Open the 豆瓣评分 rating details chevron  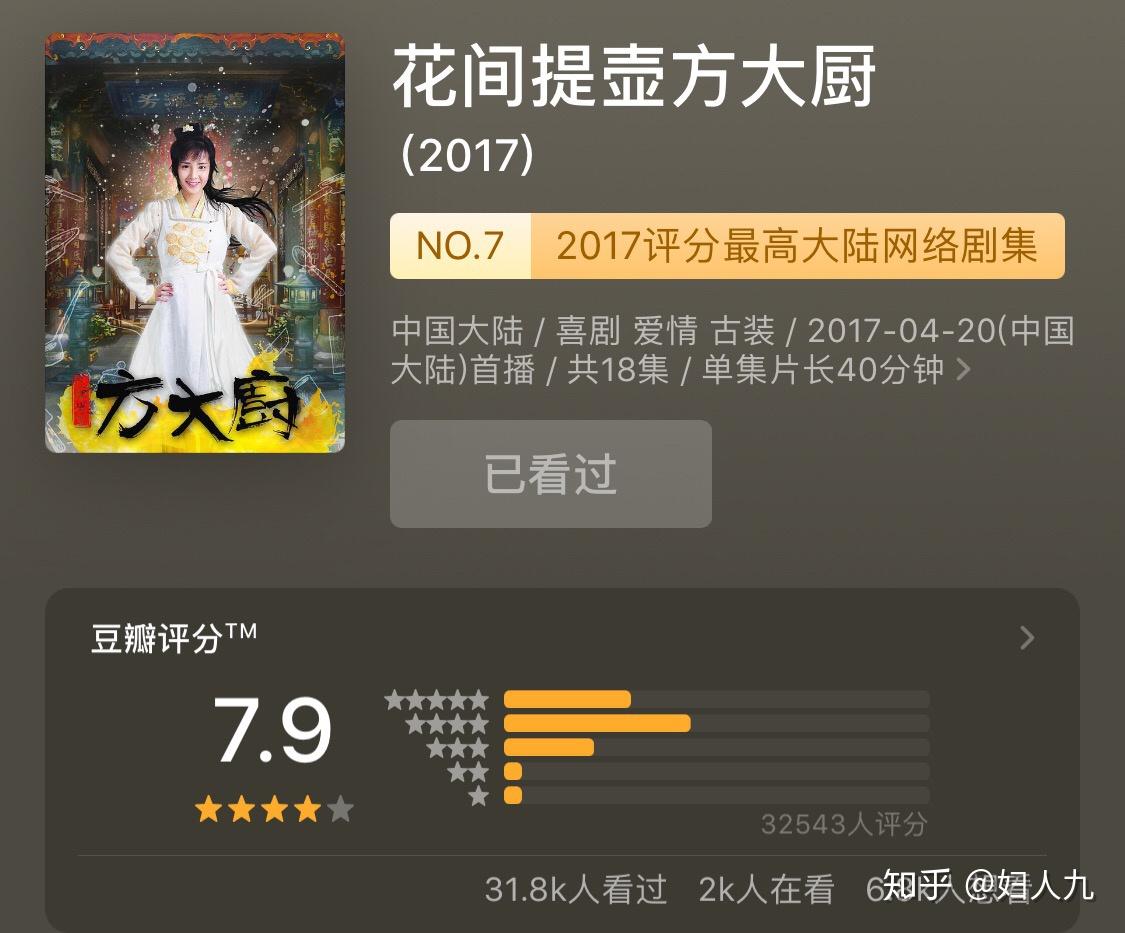pyautogui.click(x=1026, y=638)
